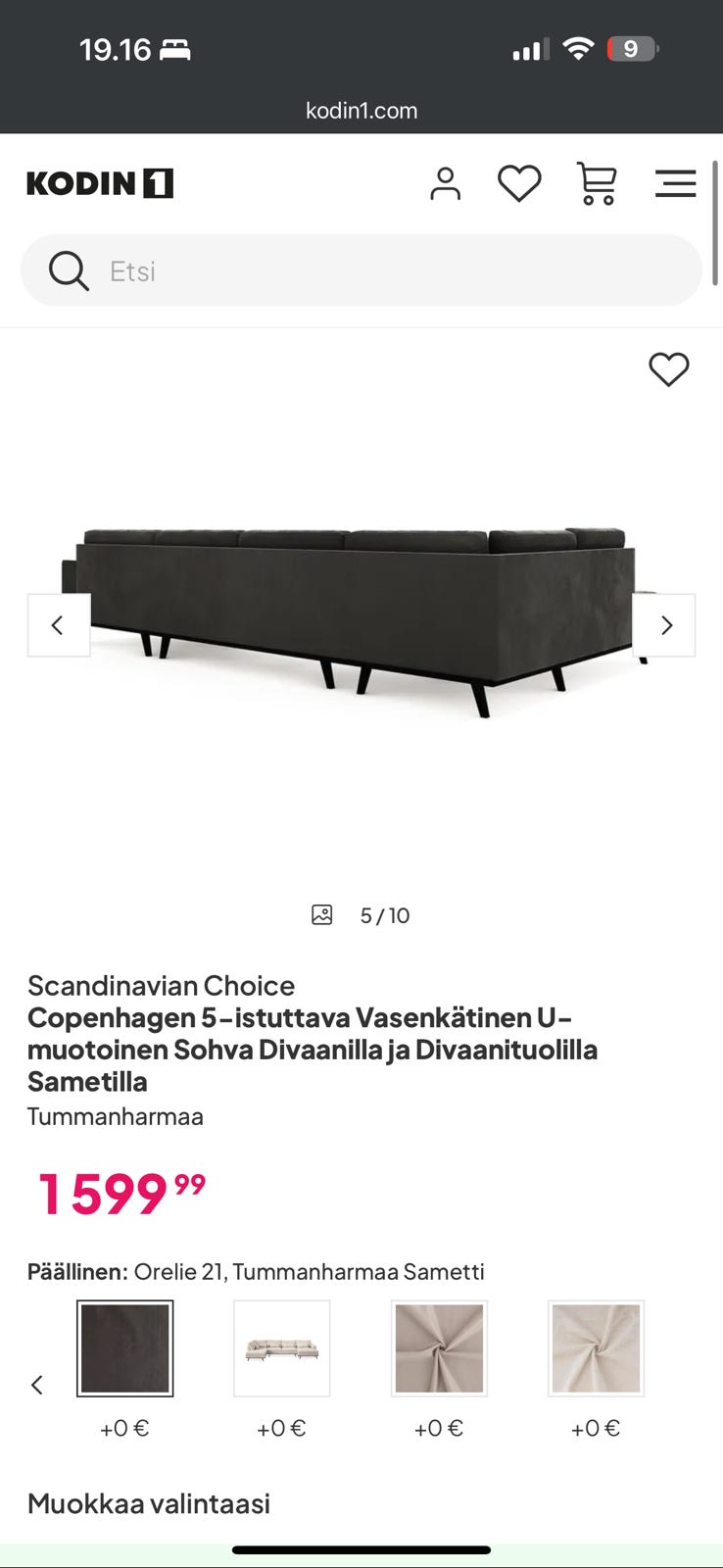Click the left chevron beside the fabric swatches
723x1568 pixels.
click(37, 1385)
